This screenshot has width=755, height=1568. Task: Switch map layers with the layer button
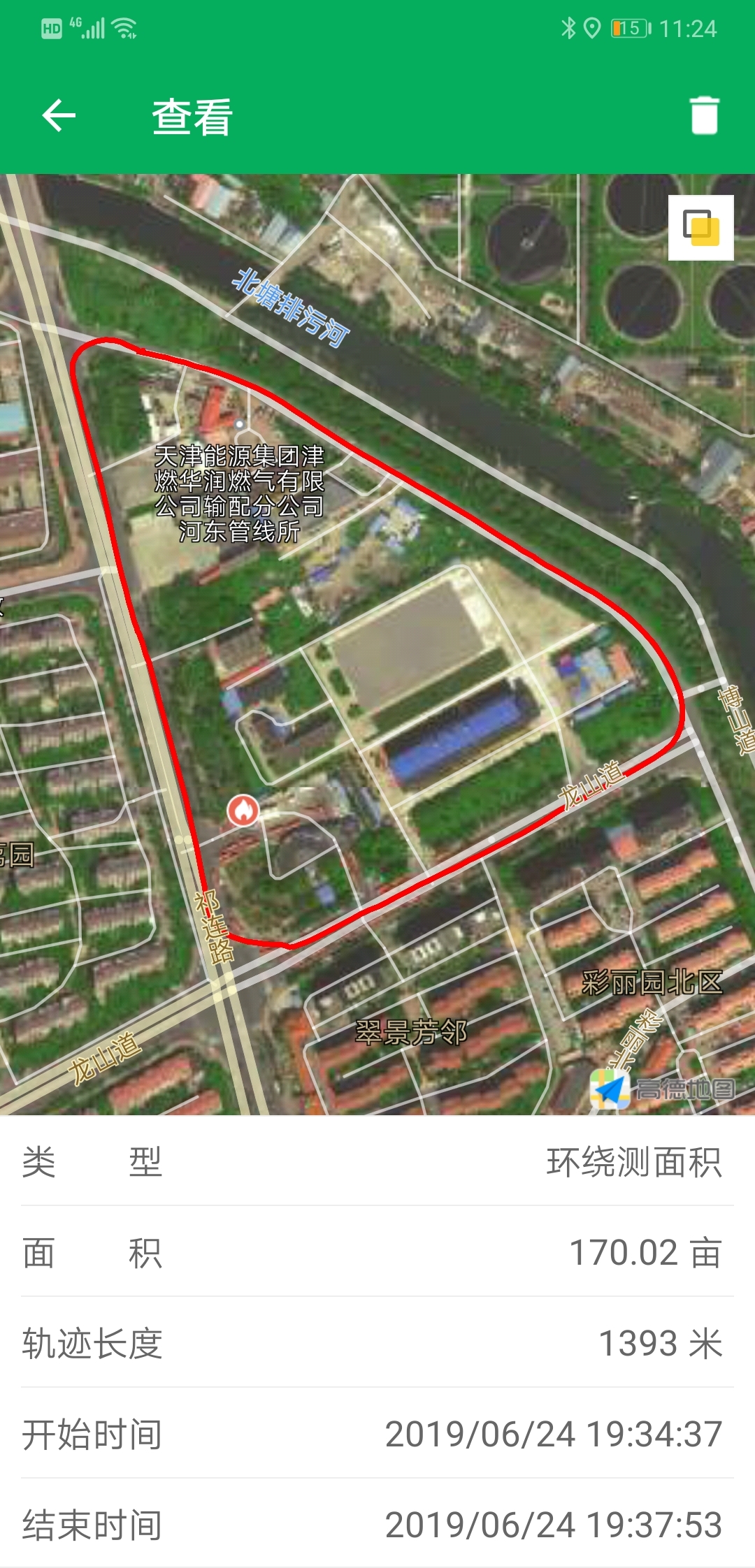coord(700,228)
